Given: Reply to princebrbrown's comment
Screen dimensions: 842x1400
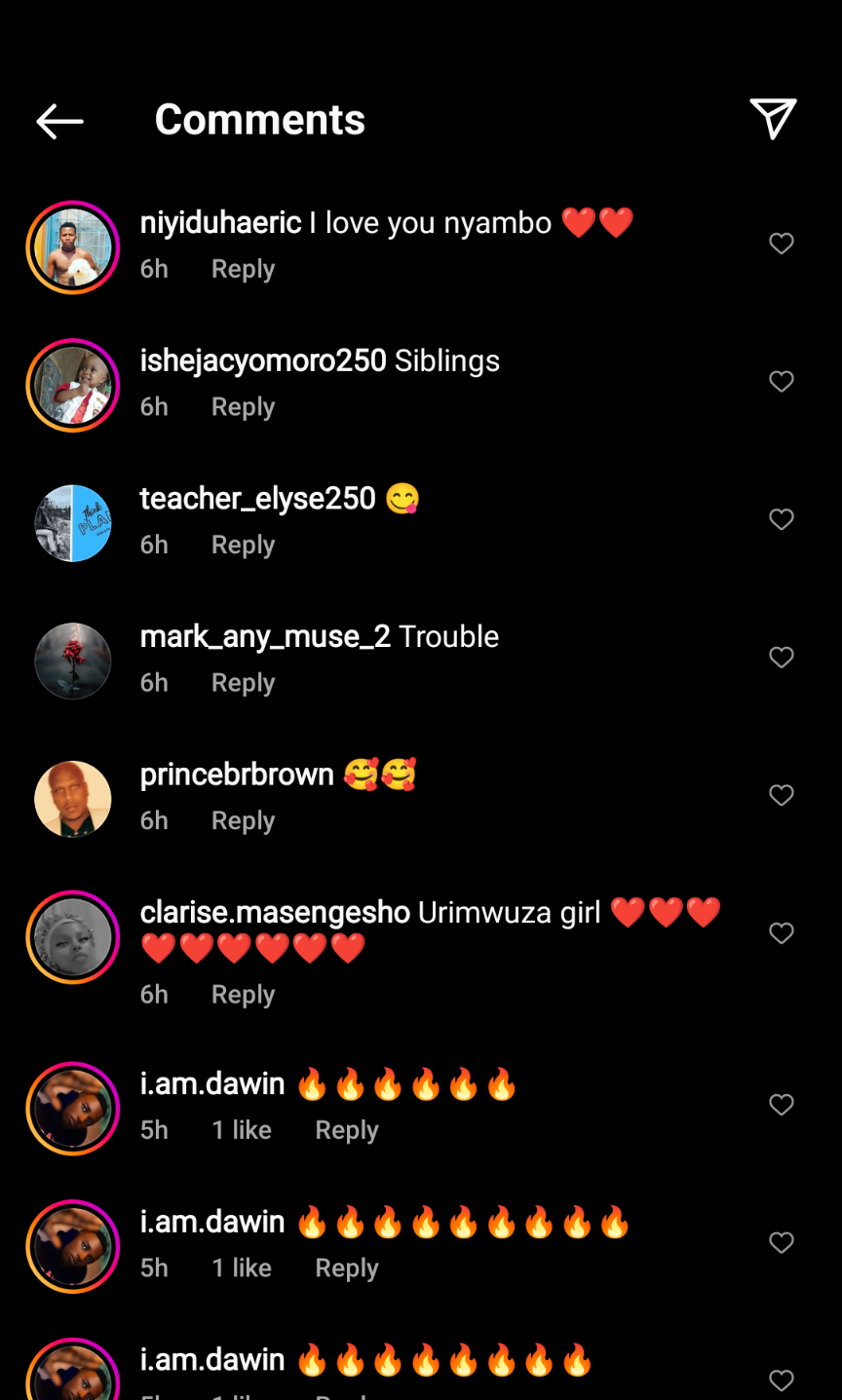Looking at the screenshot, I should [243, 821].
